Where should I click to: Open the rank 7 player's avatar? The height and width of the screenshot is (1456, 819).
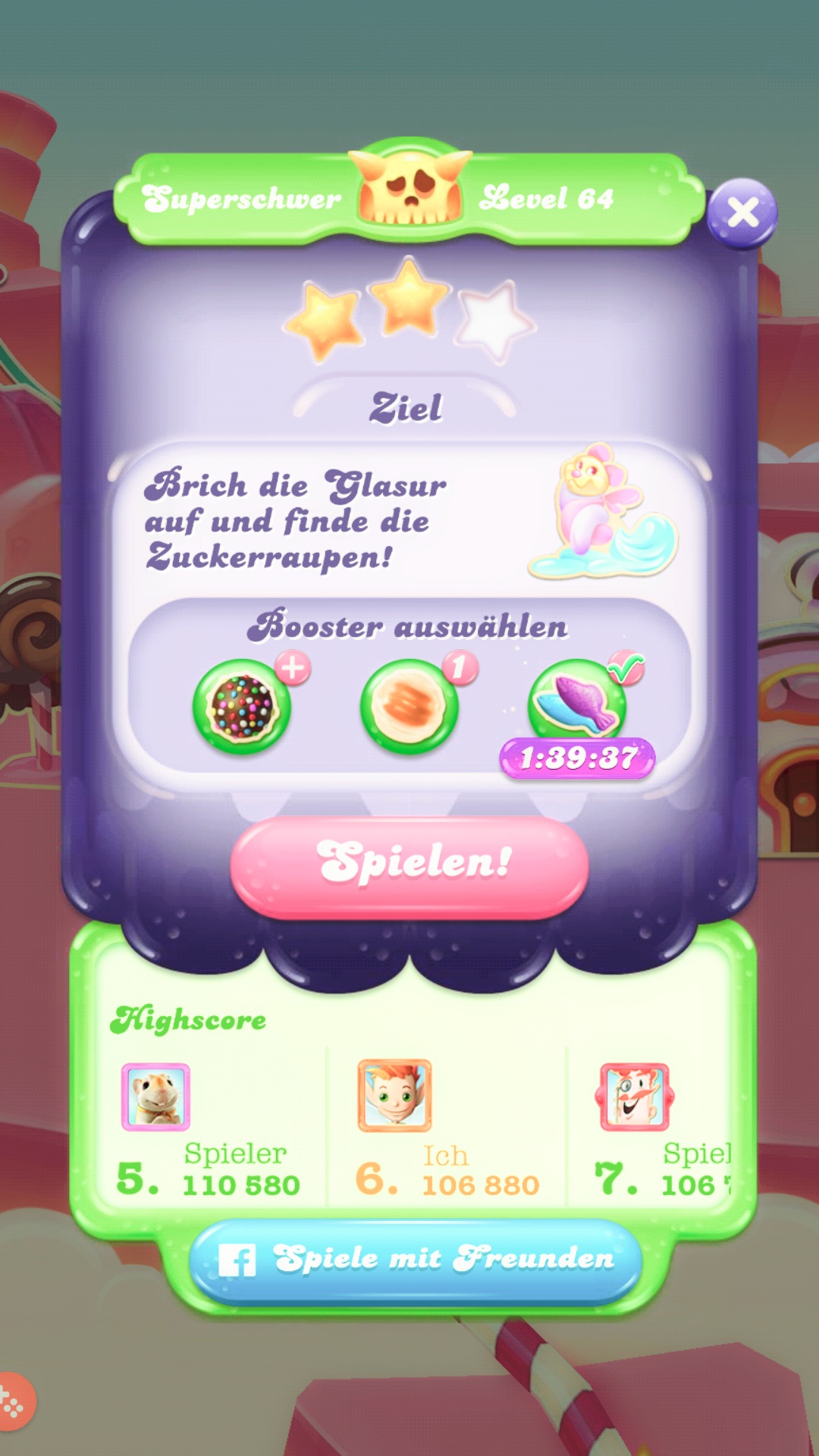(x=634, y=1097)
